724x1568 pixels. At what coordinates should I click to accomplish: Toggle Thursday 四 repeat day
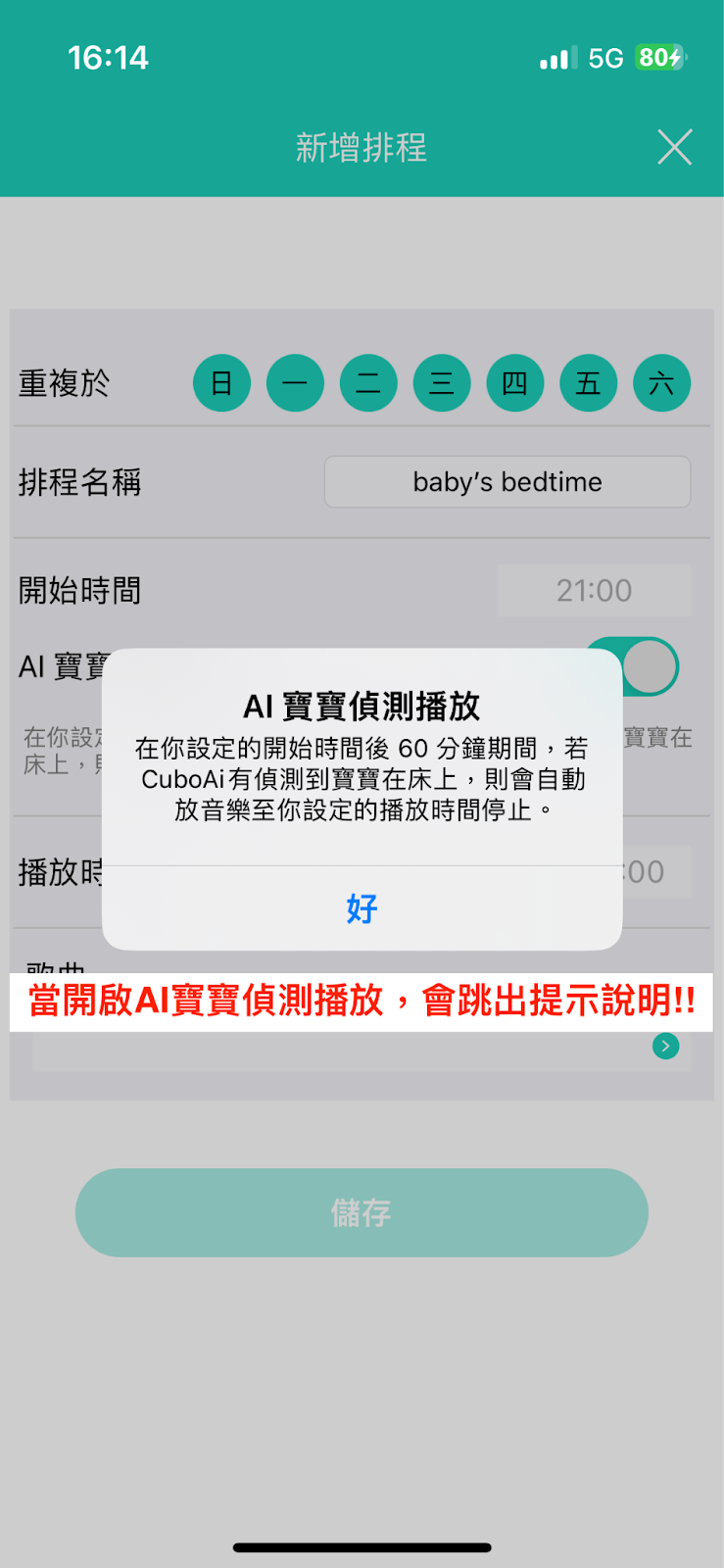(x=515, y=383)
